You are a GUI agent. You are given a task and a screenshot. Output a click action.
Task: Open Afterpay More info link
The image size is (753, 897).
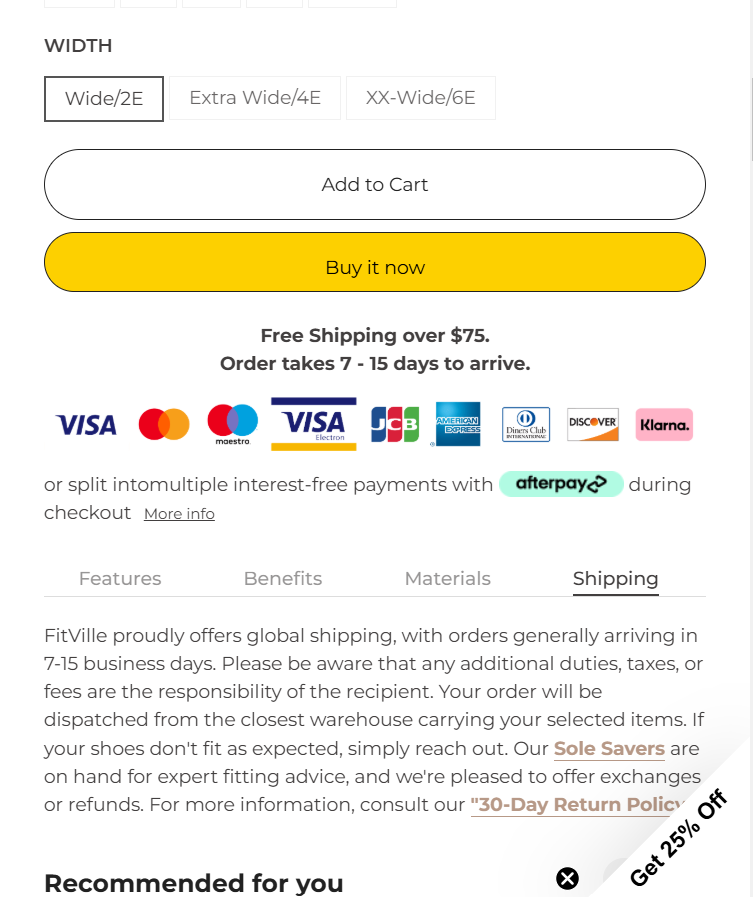pos(179,514)
